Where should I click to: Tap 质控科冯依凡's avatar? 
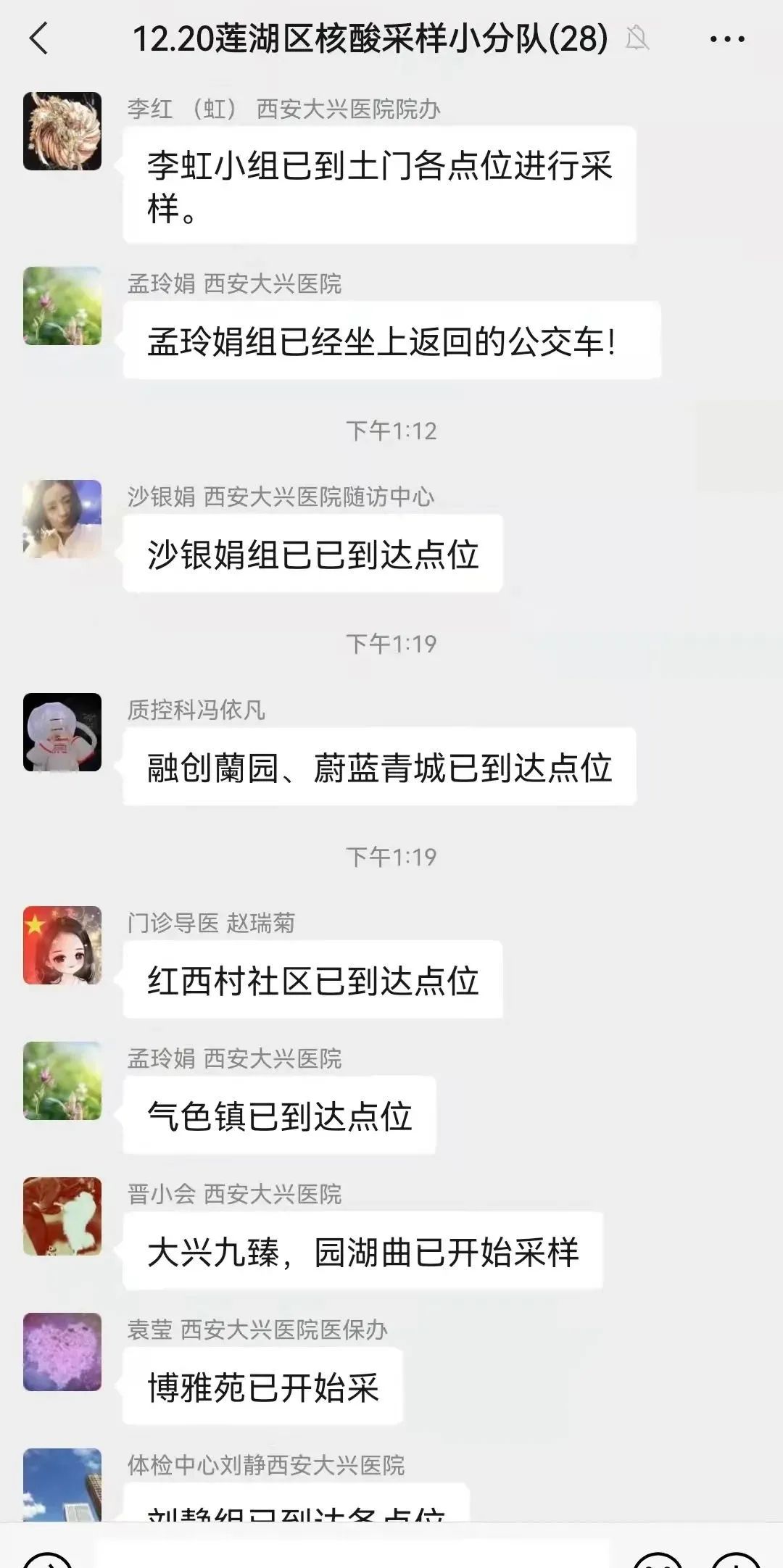click(62, 732)
